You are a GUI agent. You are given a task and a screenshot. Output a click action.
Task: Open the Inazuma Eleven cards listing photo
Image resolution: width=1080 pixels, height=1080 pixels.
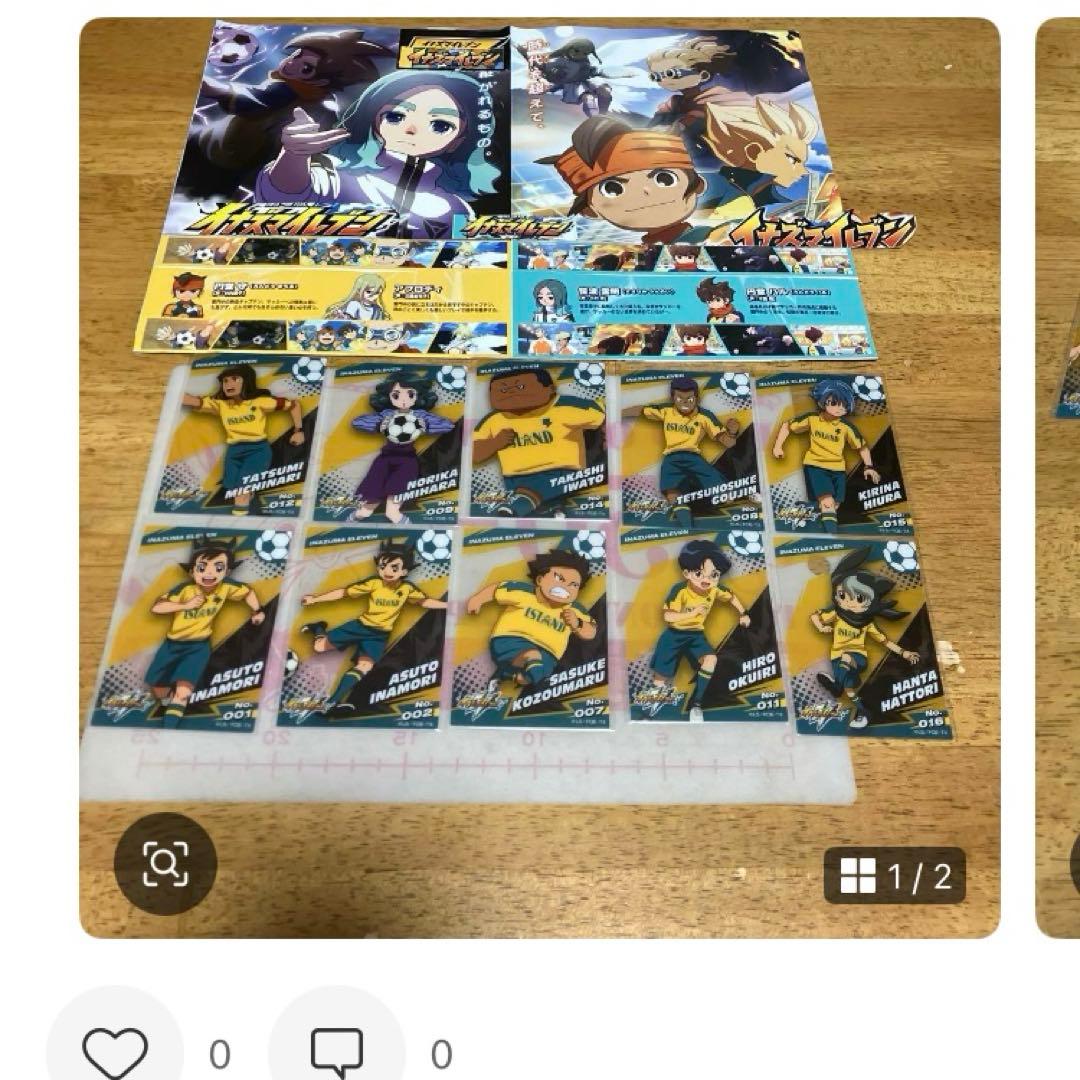(x=540, y=450)
